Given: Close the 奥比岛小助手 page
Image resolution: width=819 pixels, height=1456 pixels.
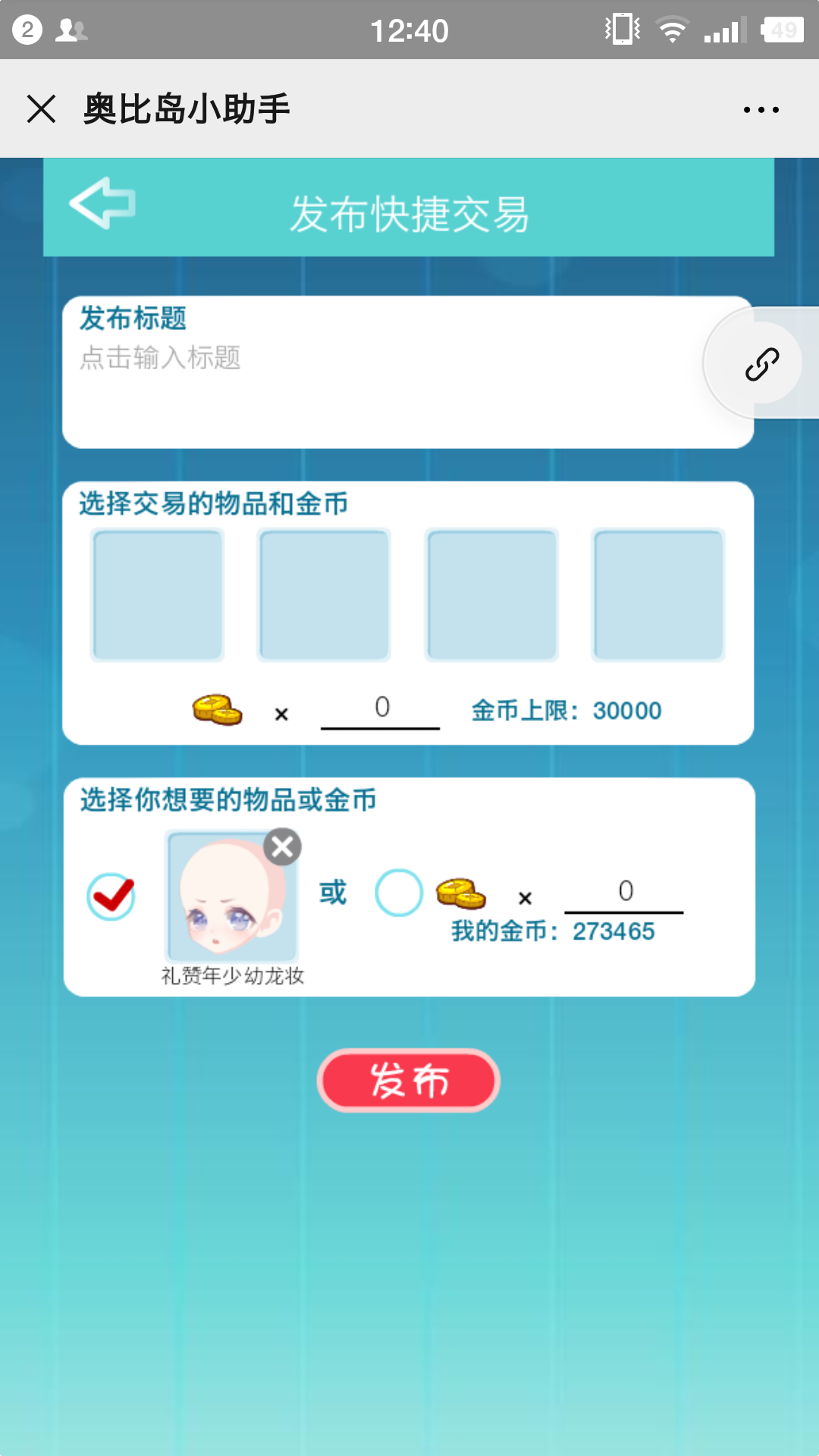Looking at the screenshot, I should pyautogui.click(x=42, y=108).
